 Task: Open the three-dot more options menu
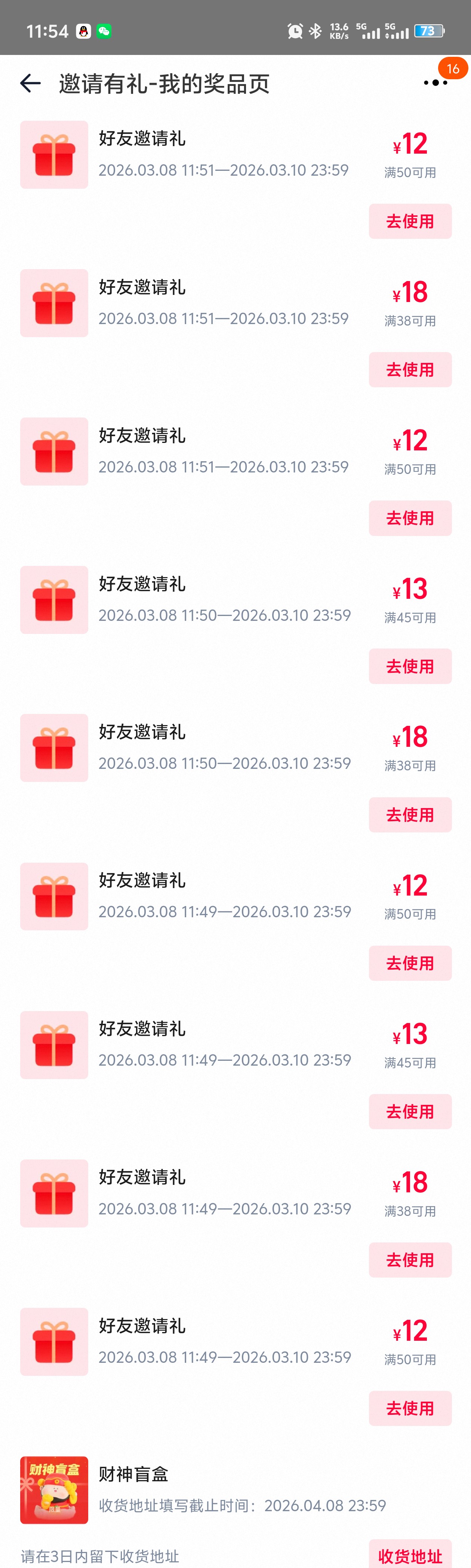[435, 83]
